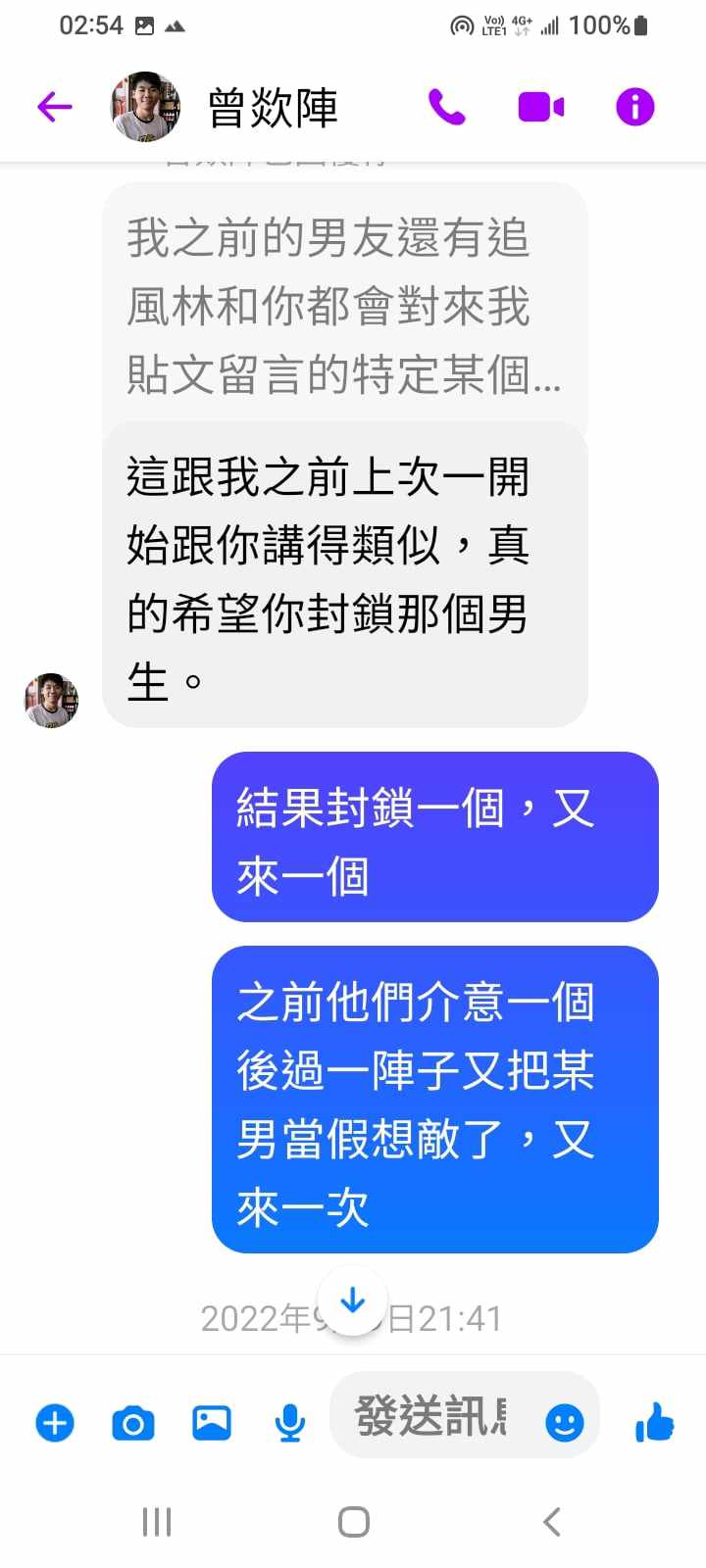Open 曾效陣's profile from header avatar
Viewport: 706px width, 1568px height.
[145, 106]
